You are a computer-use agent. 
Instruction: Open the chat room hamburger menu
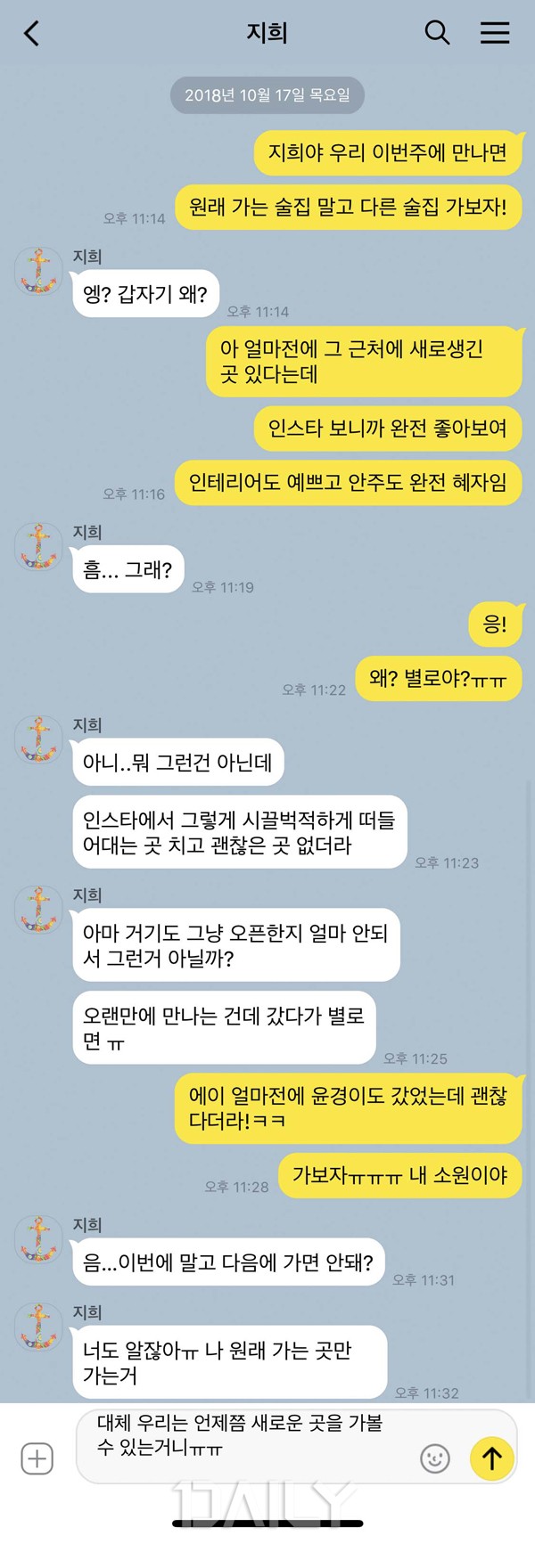(495, 33)
